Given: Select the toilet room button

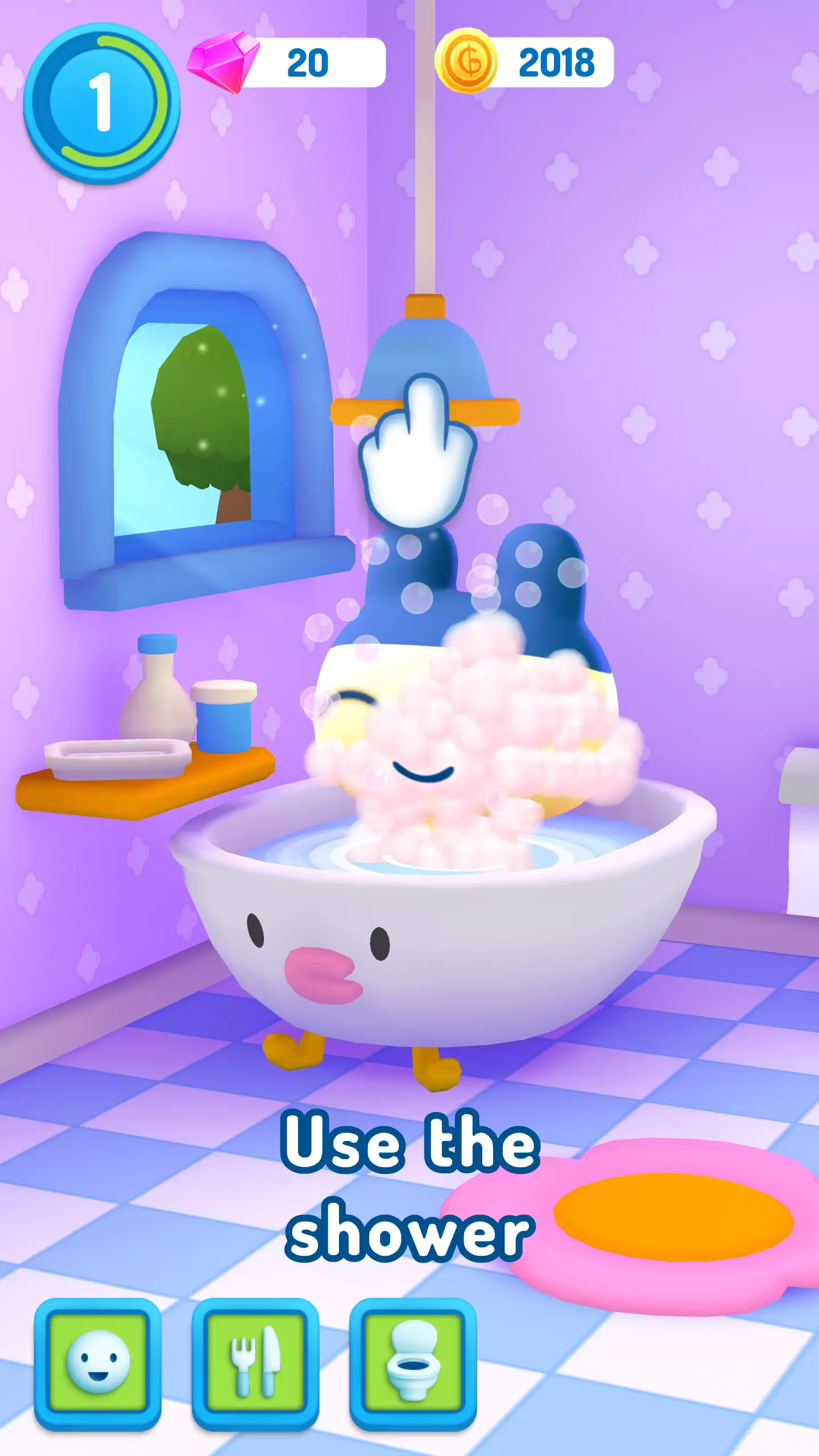Looking at the screenshot, I should (x=413, y=1364).
